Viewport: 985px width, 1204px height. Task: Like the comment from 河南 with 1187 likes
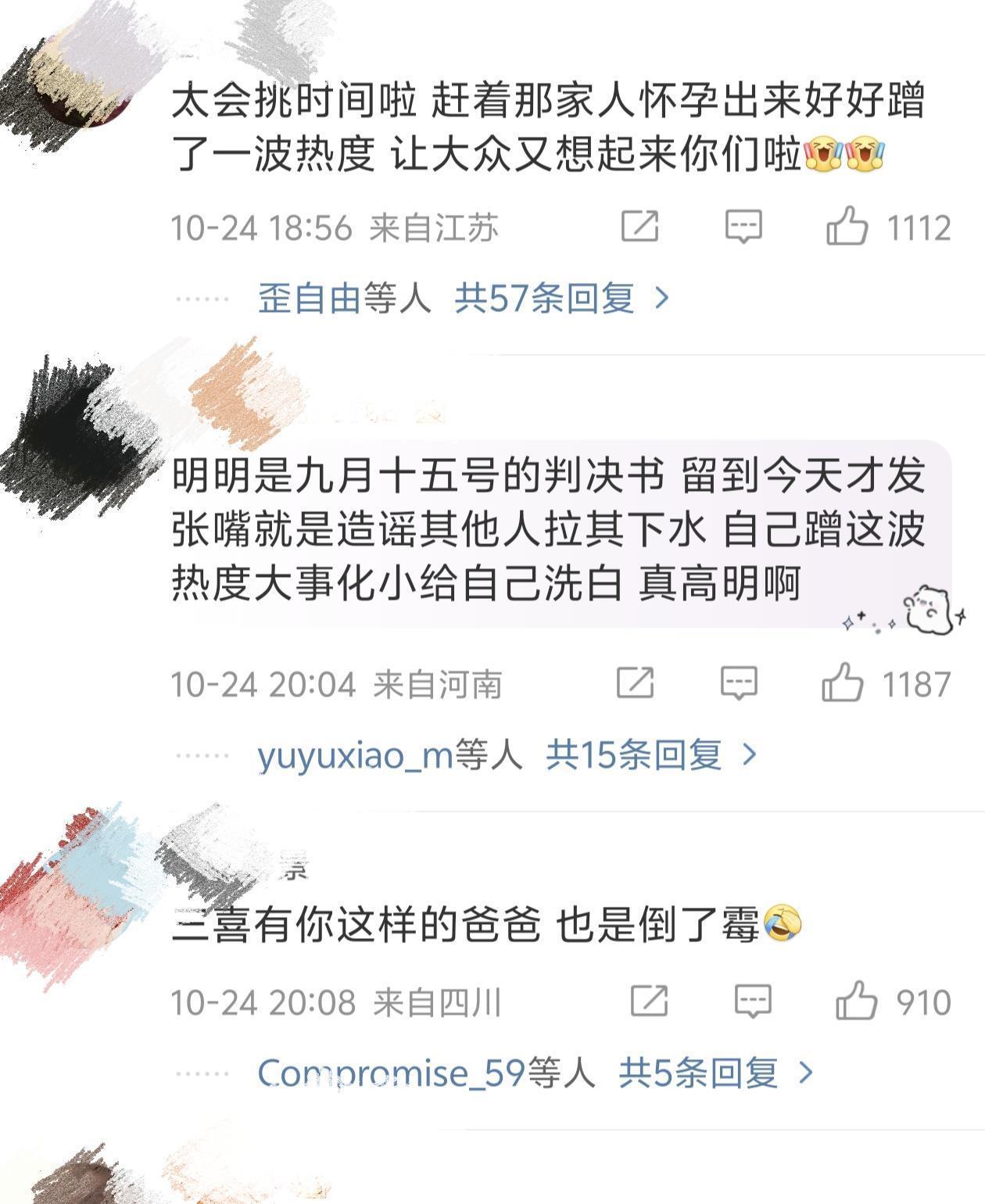(842, 683)
